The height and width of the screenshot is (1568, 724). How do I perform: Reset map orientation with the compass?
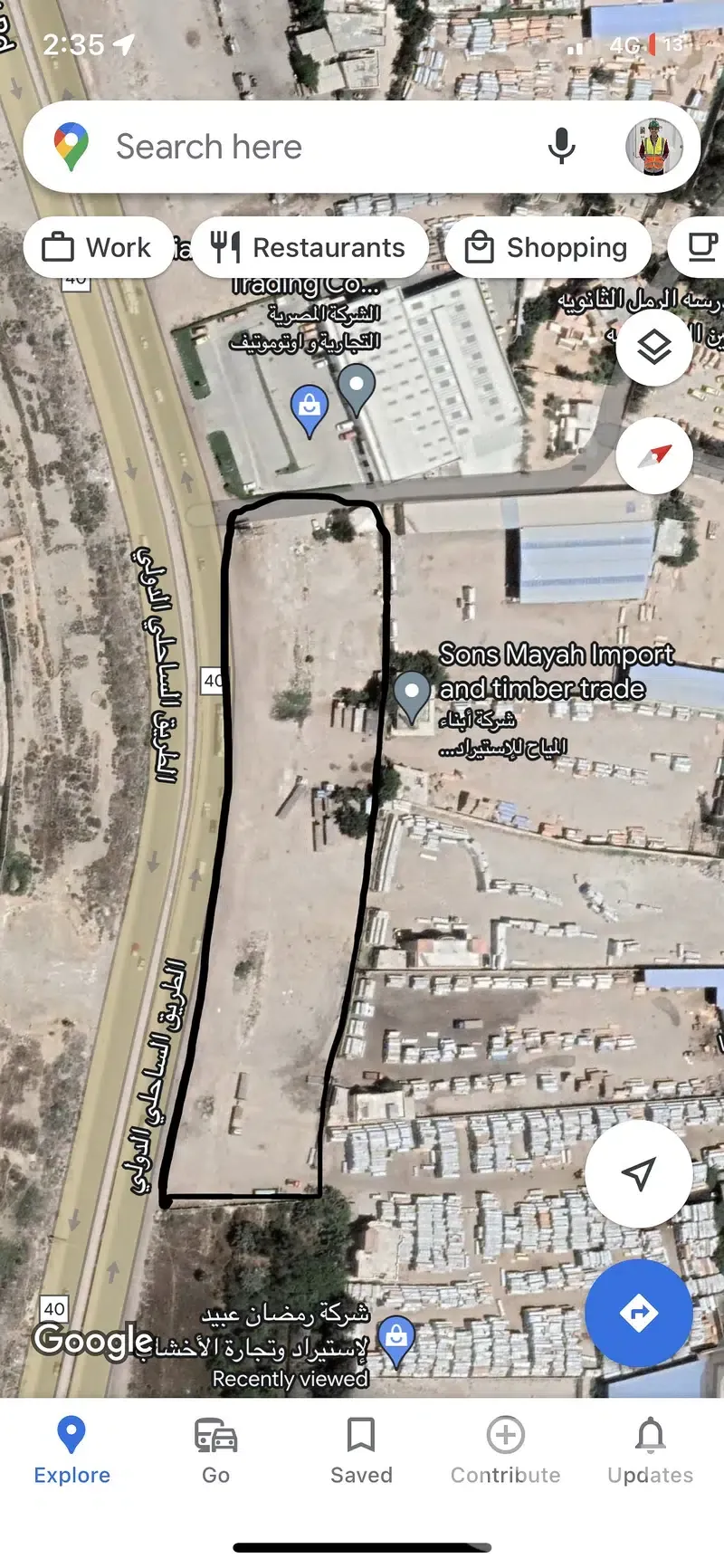tap(654, 455)
